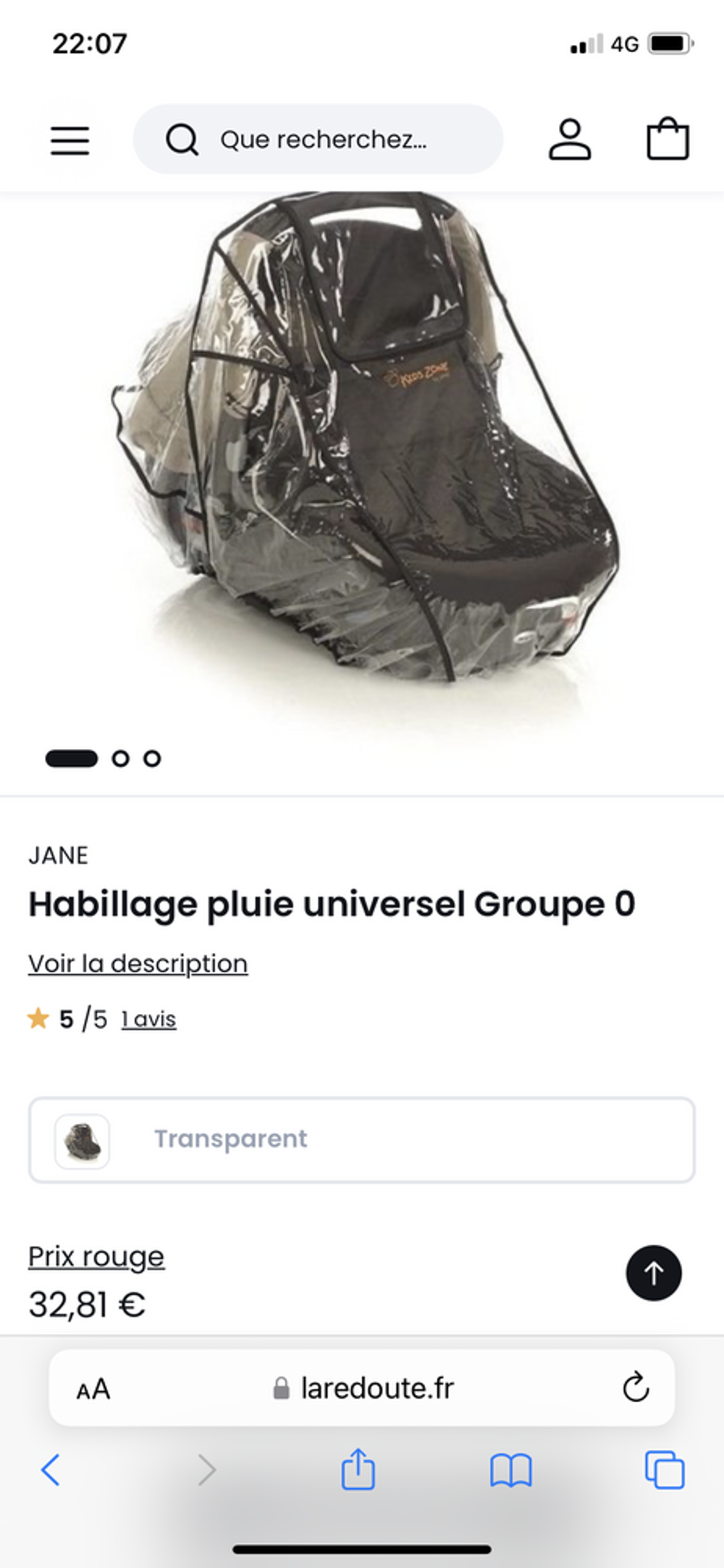Viewport: 724px width, 1568px height.
Task: Click the Prix rouge link
Action: [96, 1257]
